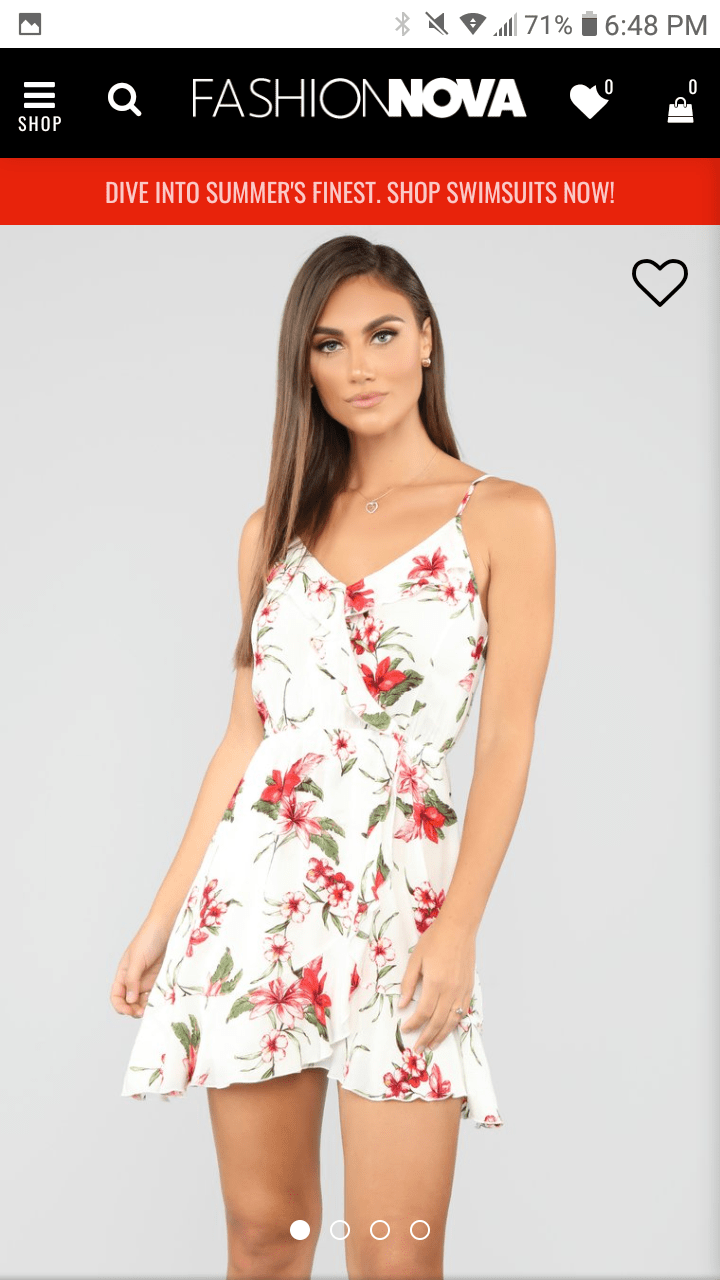Open the floral dress product photo
Screen dimensions: 720x1280
point(360,720)
